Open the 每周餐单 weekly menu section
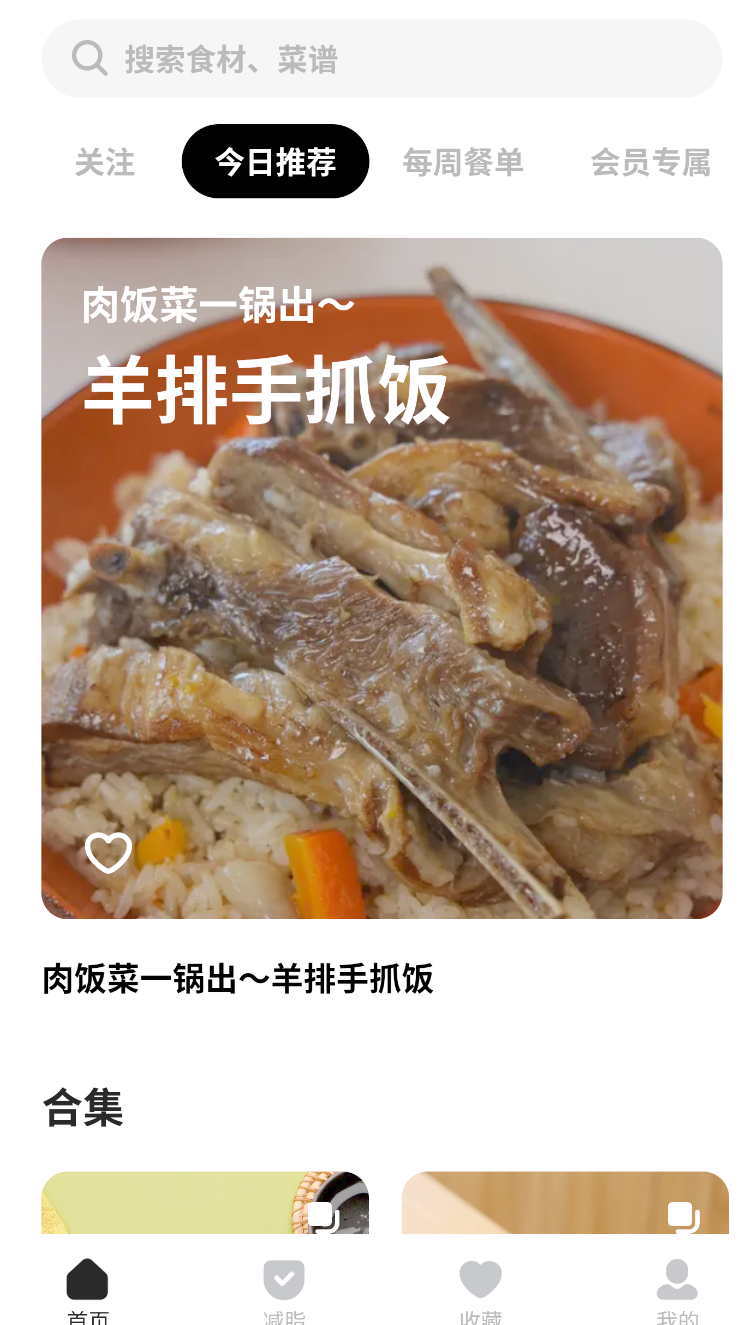 click(x=465, y=161)
